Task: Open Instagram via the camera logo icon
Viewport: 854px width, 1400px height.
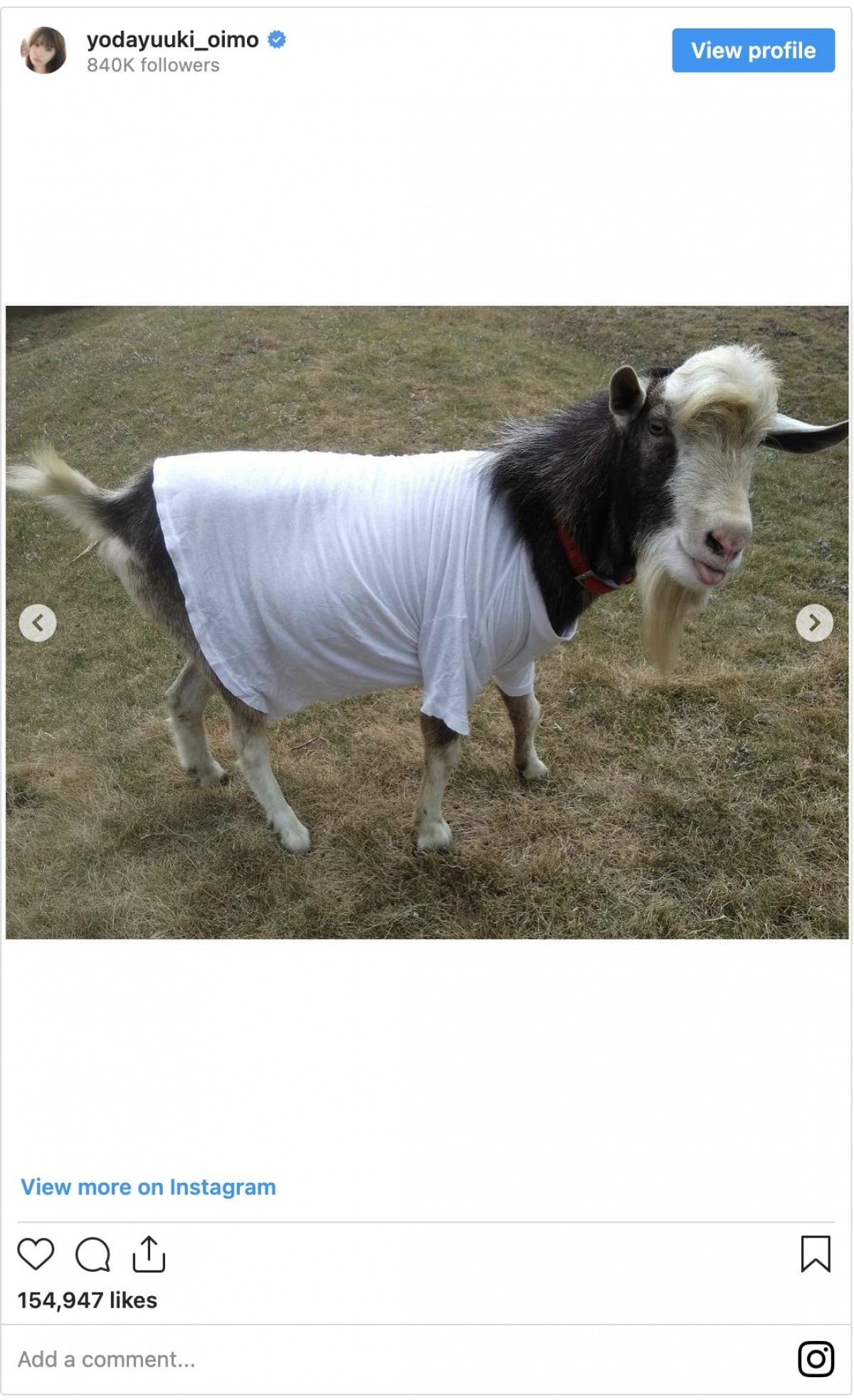Action: point(816,1359)
